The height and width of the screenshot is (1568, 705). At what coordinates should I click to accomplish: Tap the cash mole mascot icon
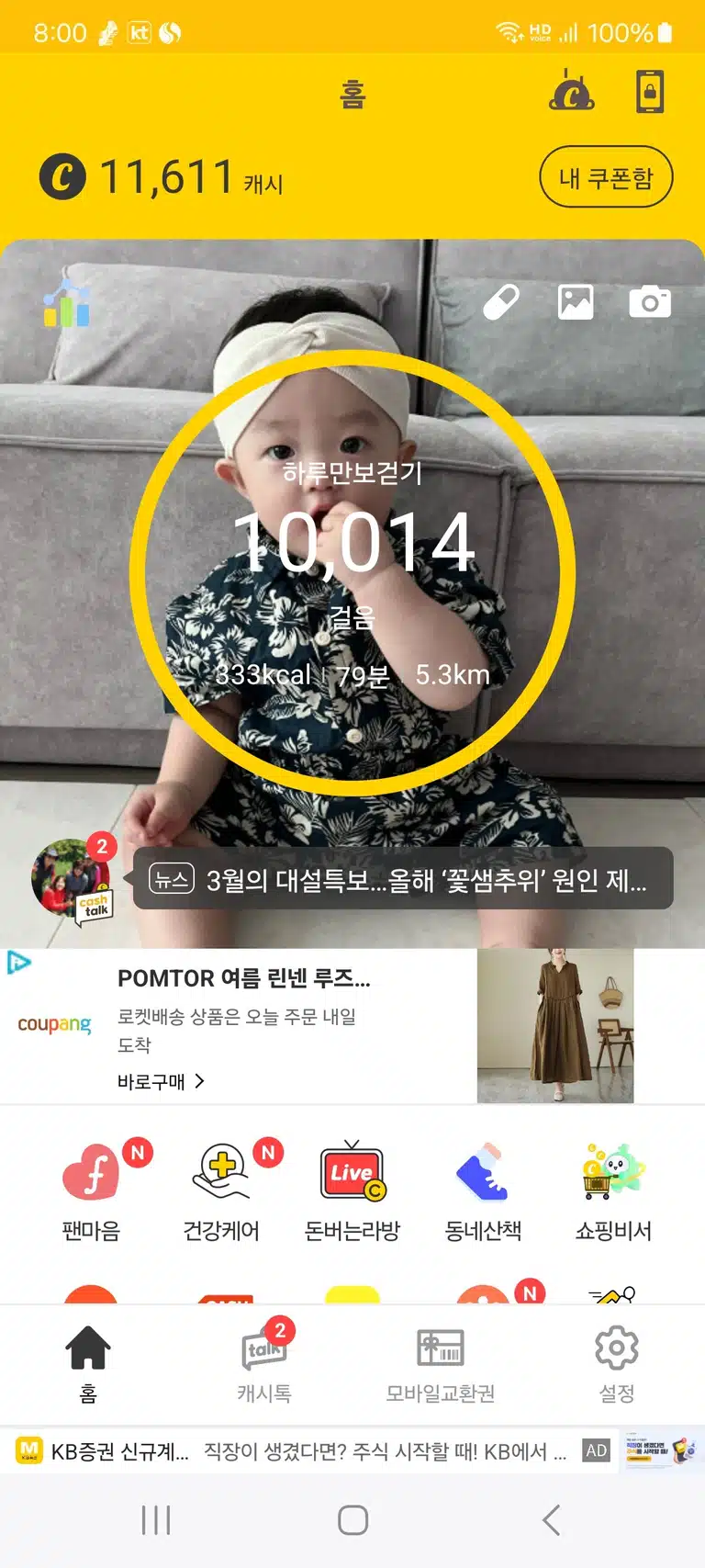tap(572, 91)
